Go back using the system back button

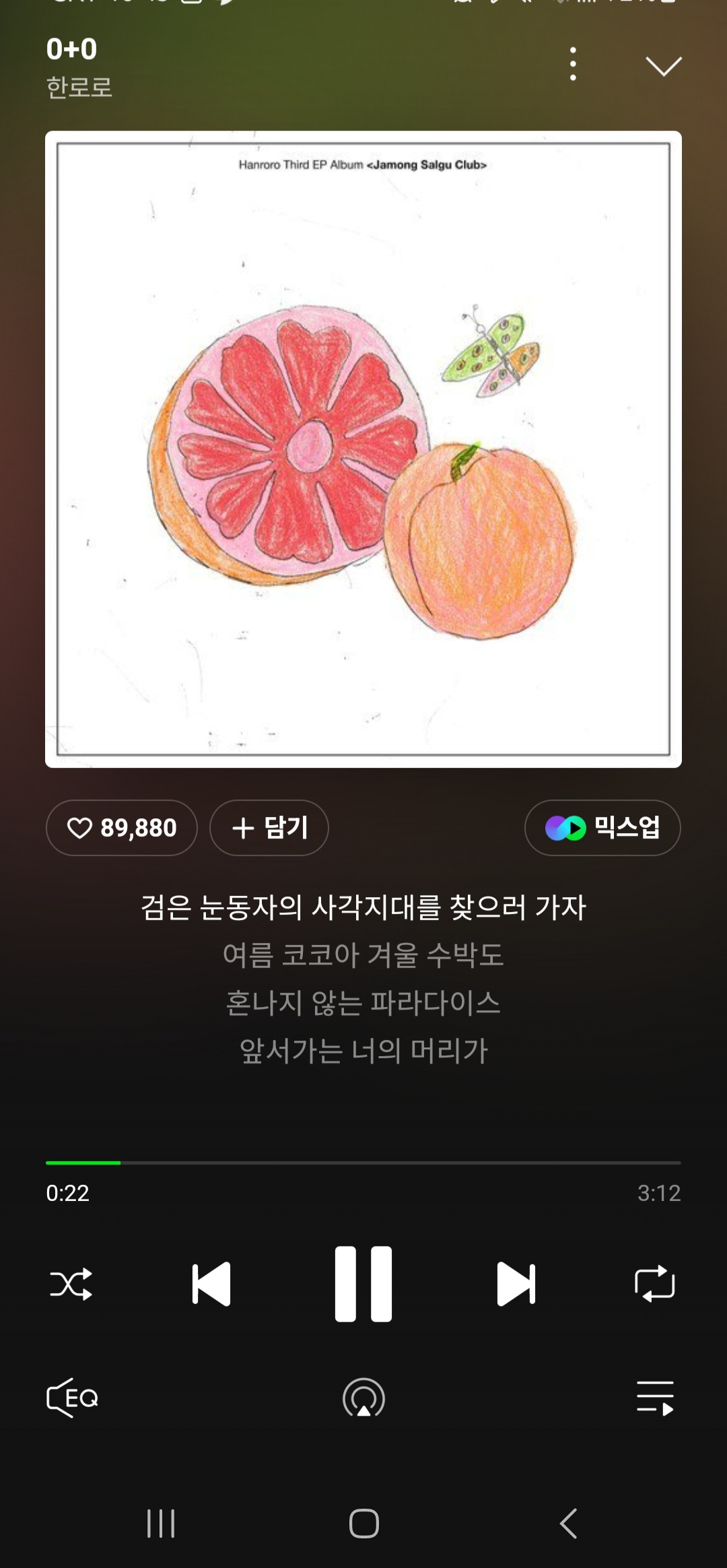pos(569,1524)
